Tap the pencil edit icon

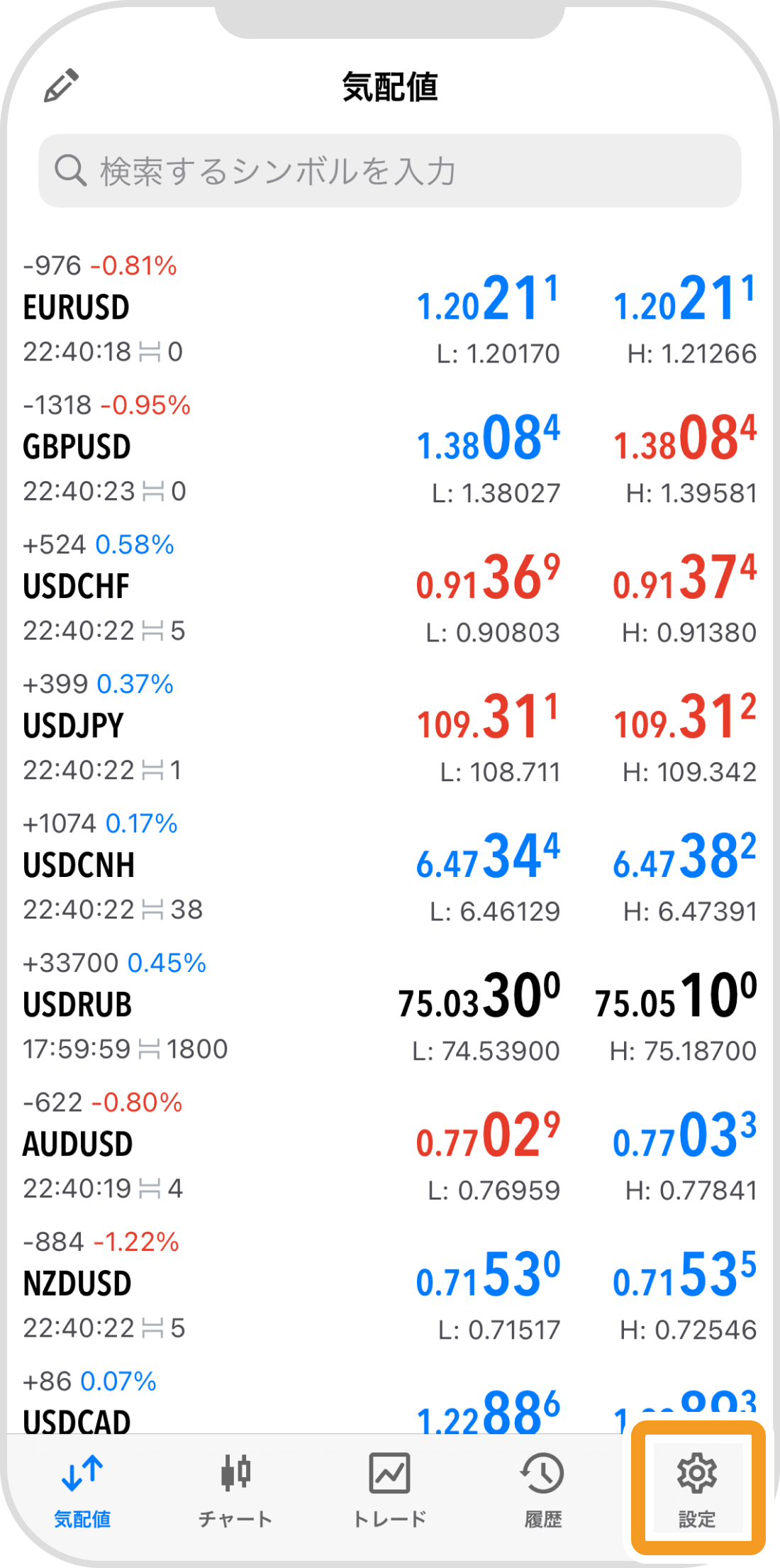(61, 86)
